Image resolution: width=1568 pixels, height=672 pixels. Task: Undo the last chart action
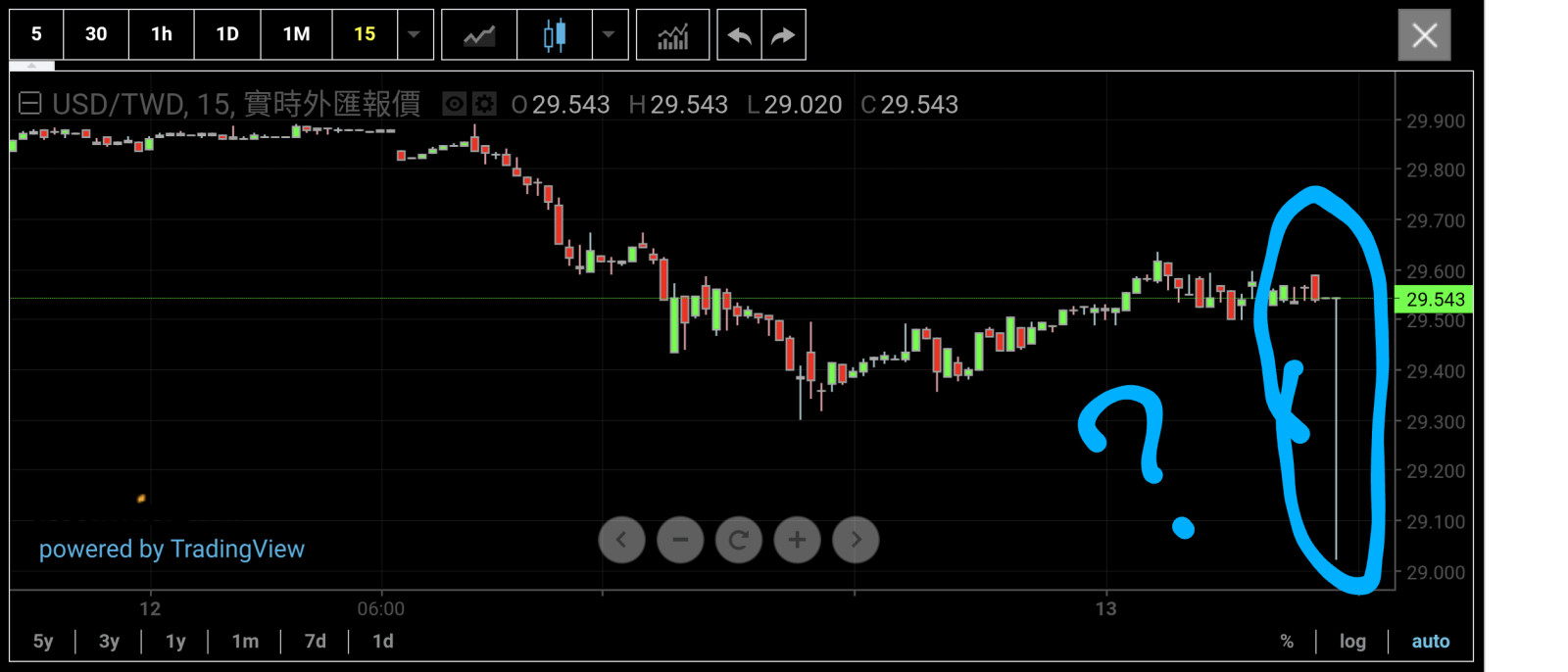tap(740, 35)
